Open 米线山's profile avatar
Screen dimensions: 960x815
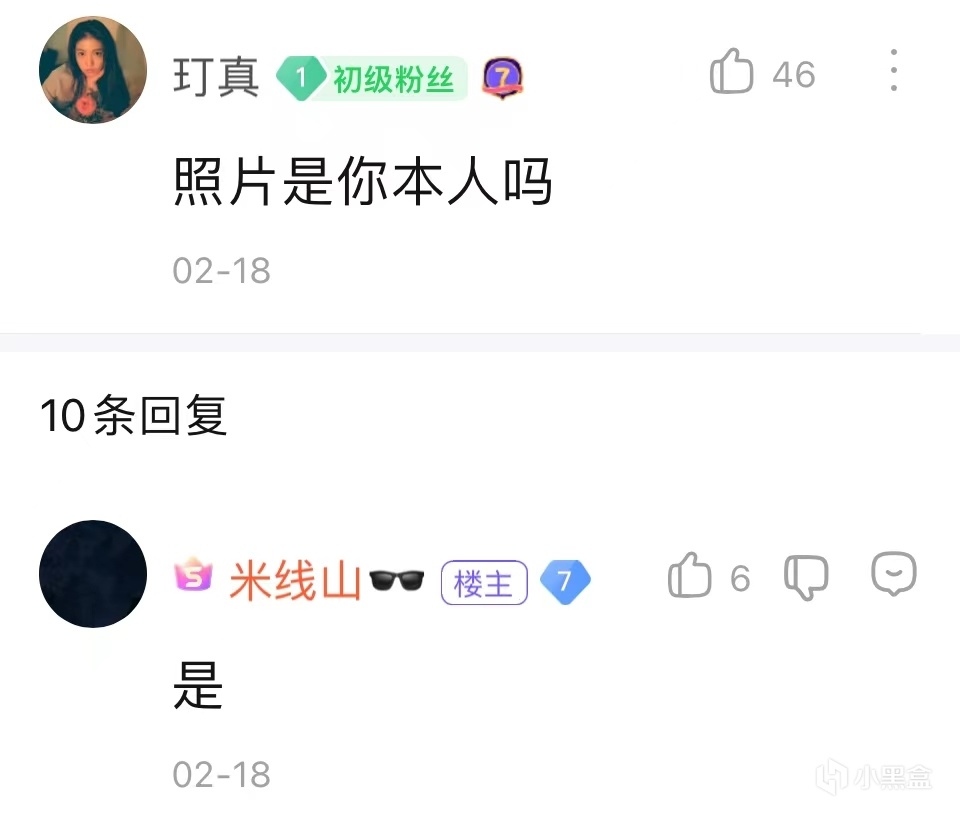pyautogui.click(x=93, y=574)
